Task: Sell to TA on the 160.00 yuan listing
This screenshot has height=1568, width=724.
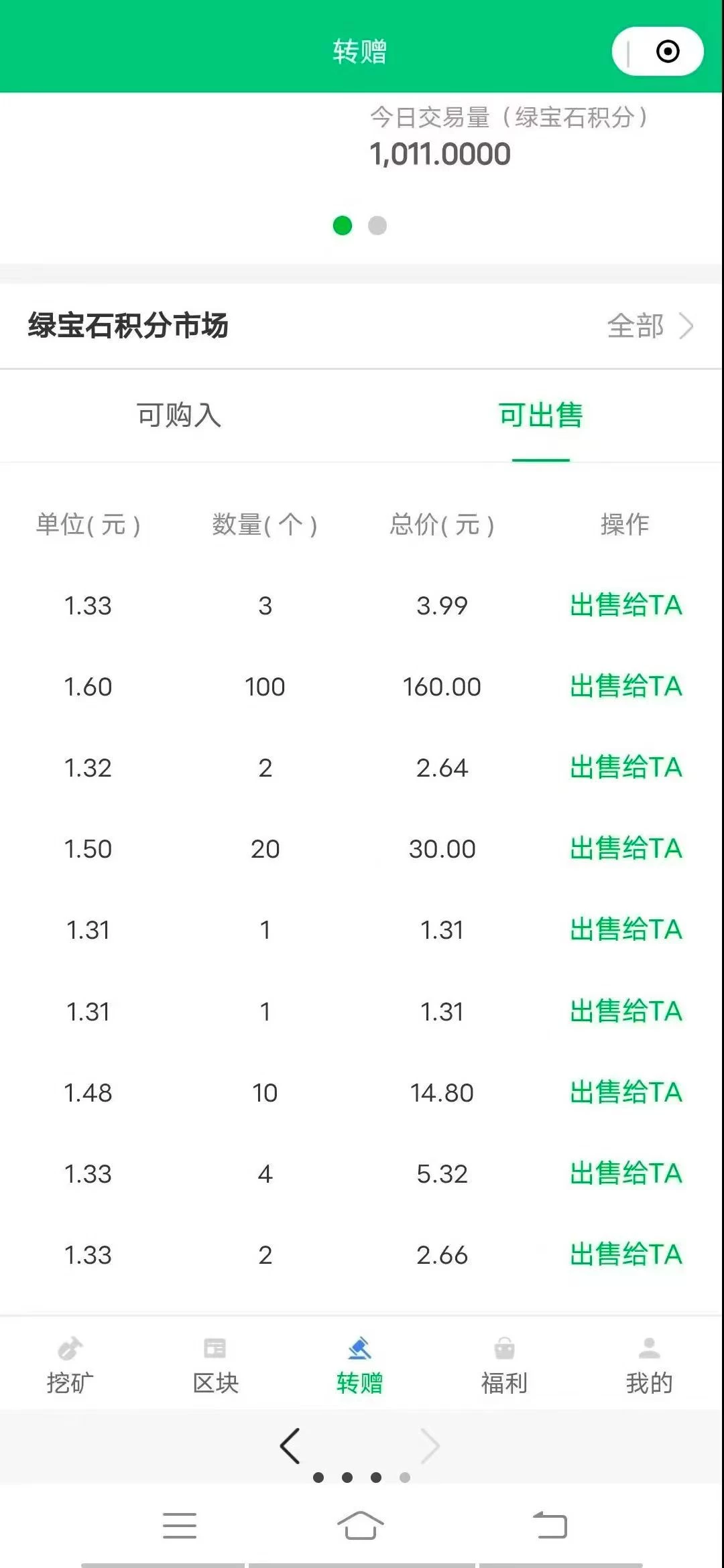Action: (x=625, y=685)
